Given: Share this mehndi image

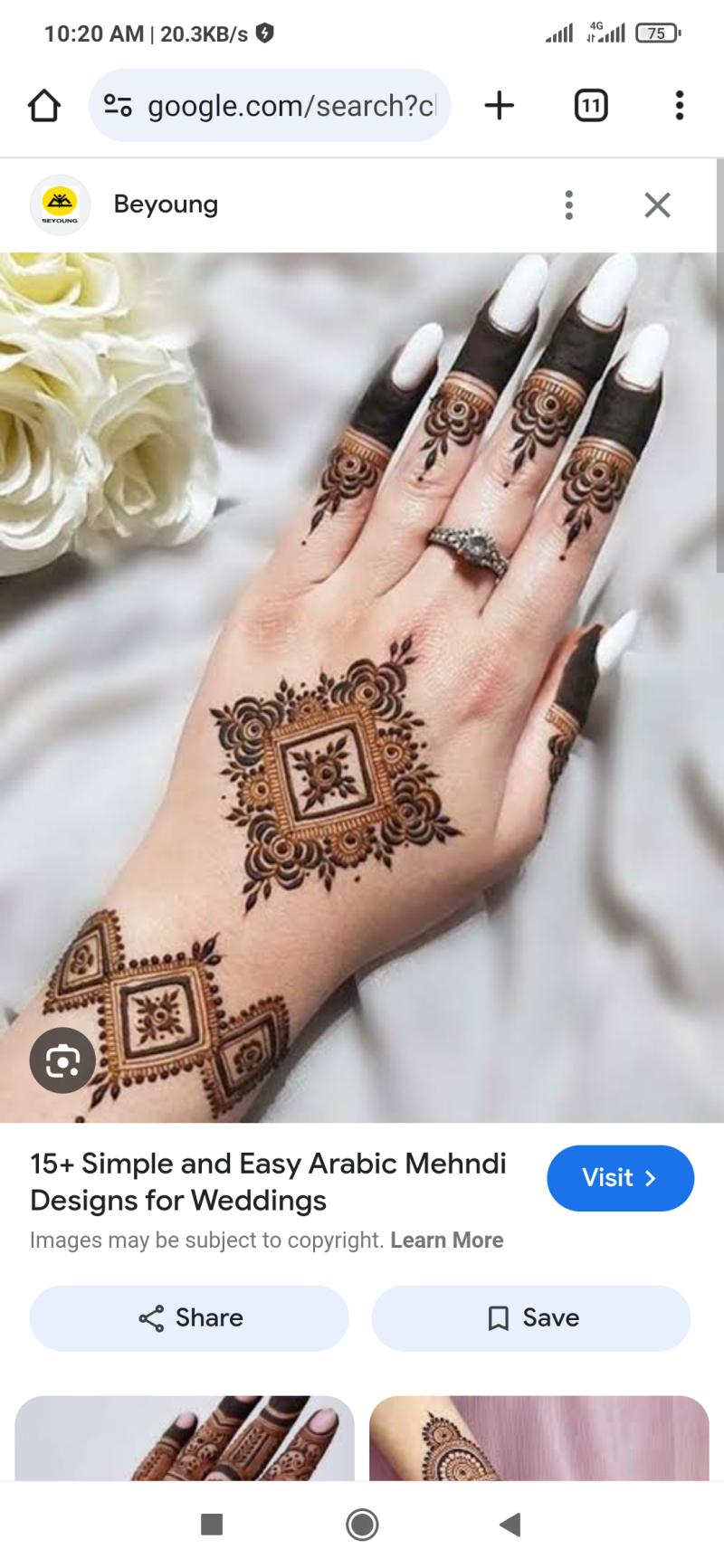Looking at the screenshot, I should [189, 1318].
